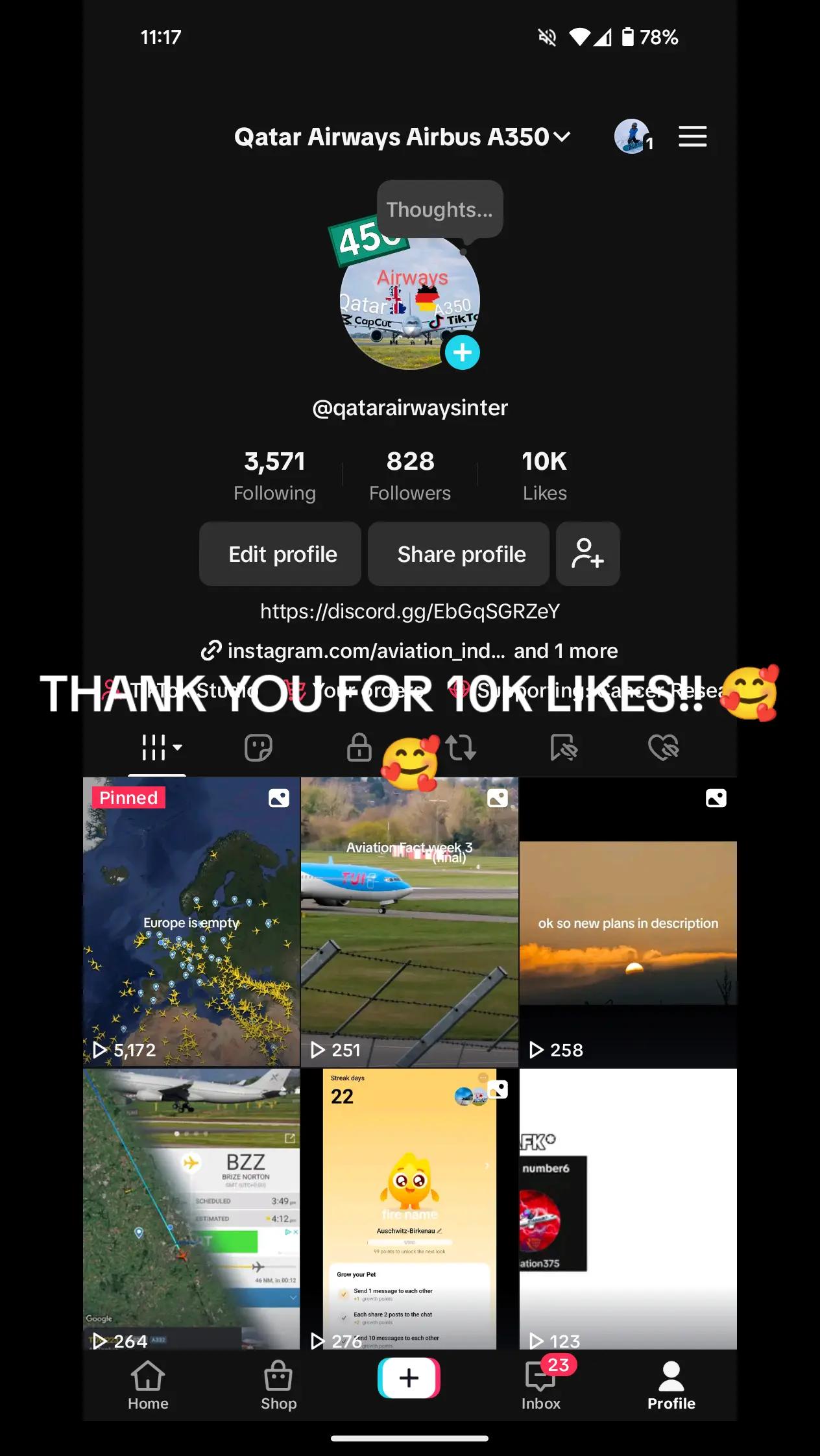This screenshot has width=820, height=1456.
Task: Tap the Thoughts... note bubble
Action: click(x=439, y=210)
